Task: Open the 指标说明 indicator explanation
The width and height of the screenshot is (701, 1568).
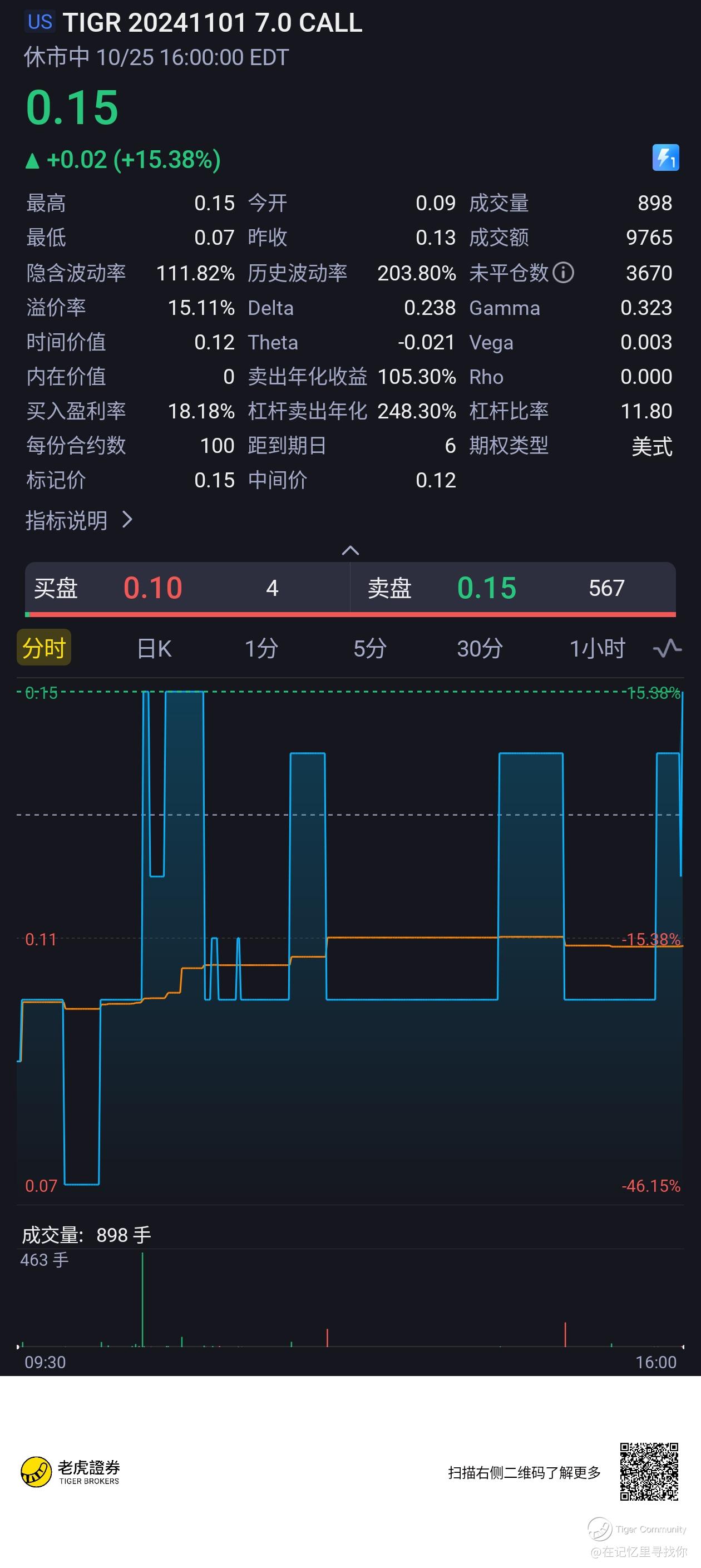Action: click(78, 520)
